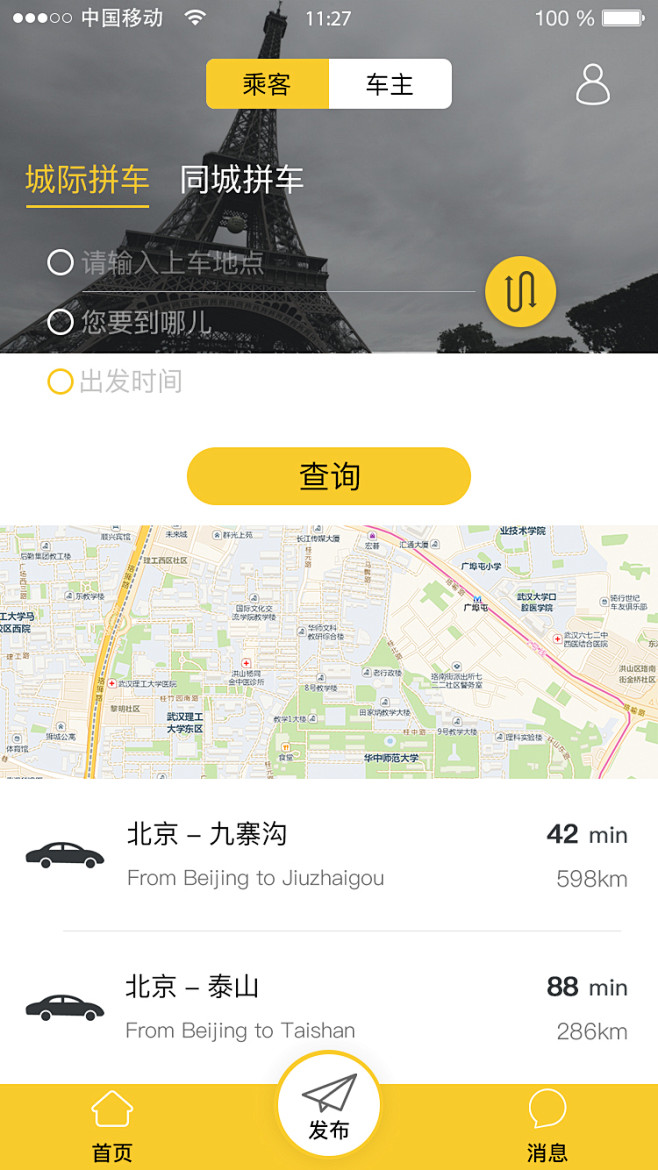Image resolution: width=658 pixels, height=1170 pixels.
Task: Swap pickup and destination locations
Action: click(520, 291)
